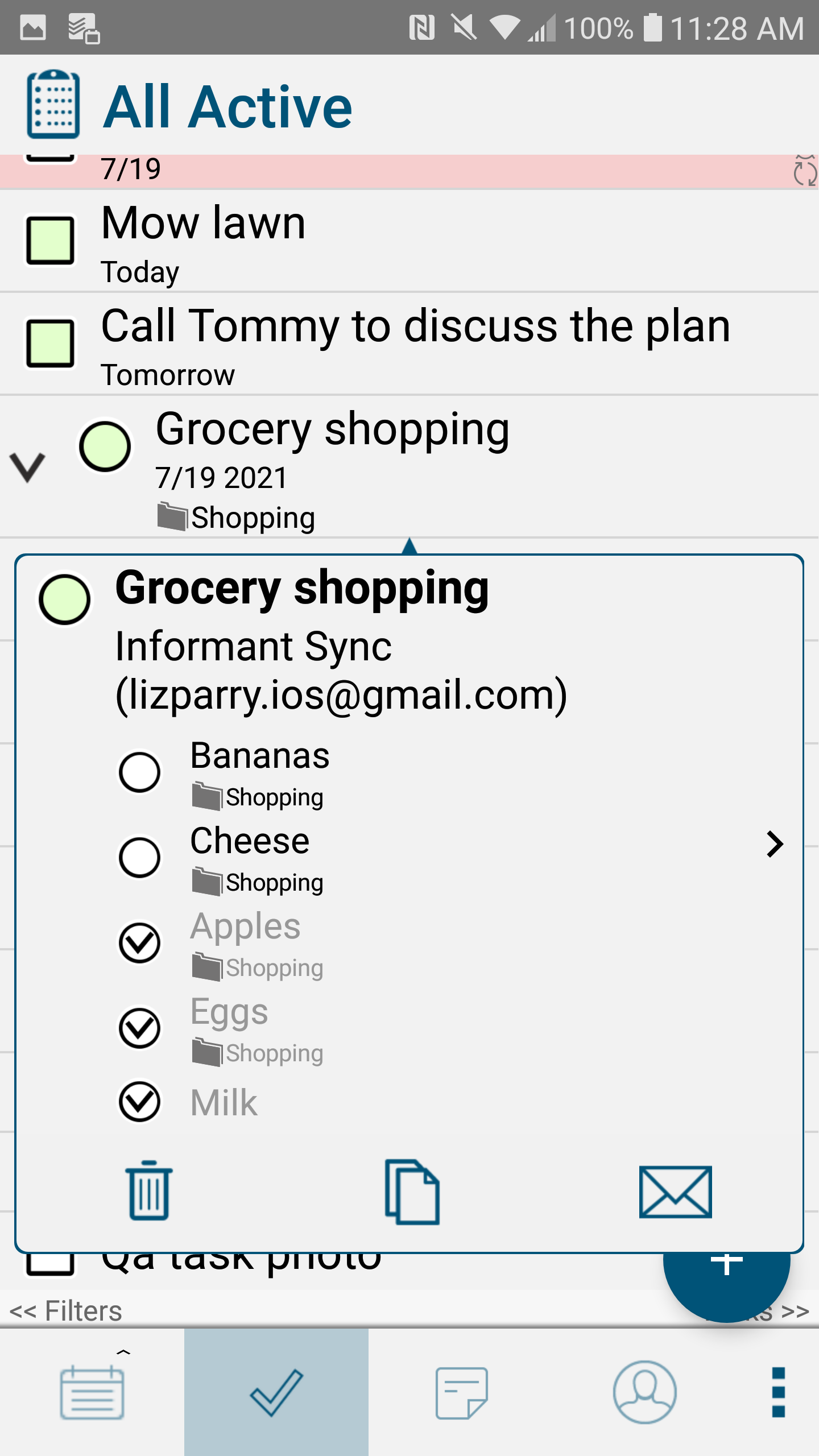Check off Bananas subtask
This screenshot has width=819, height=1456.
pyautogui.click(x=139, y=772)
